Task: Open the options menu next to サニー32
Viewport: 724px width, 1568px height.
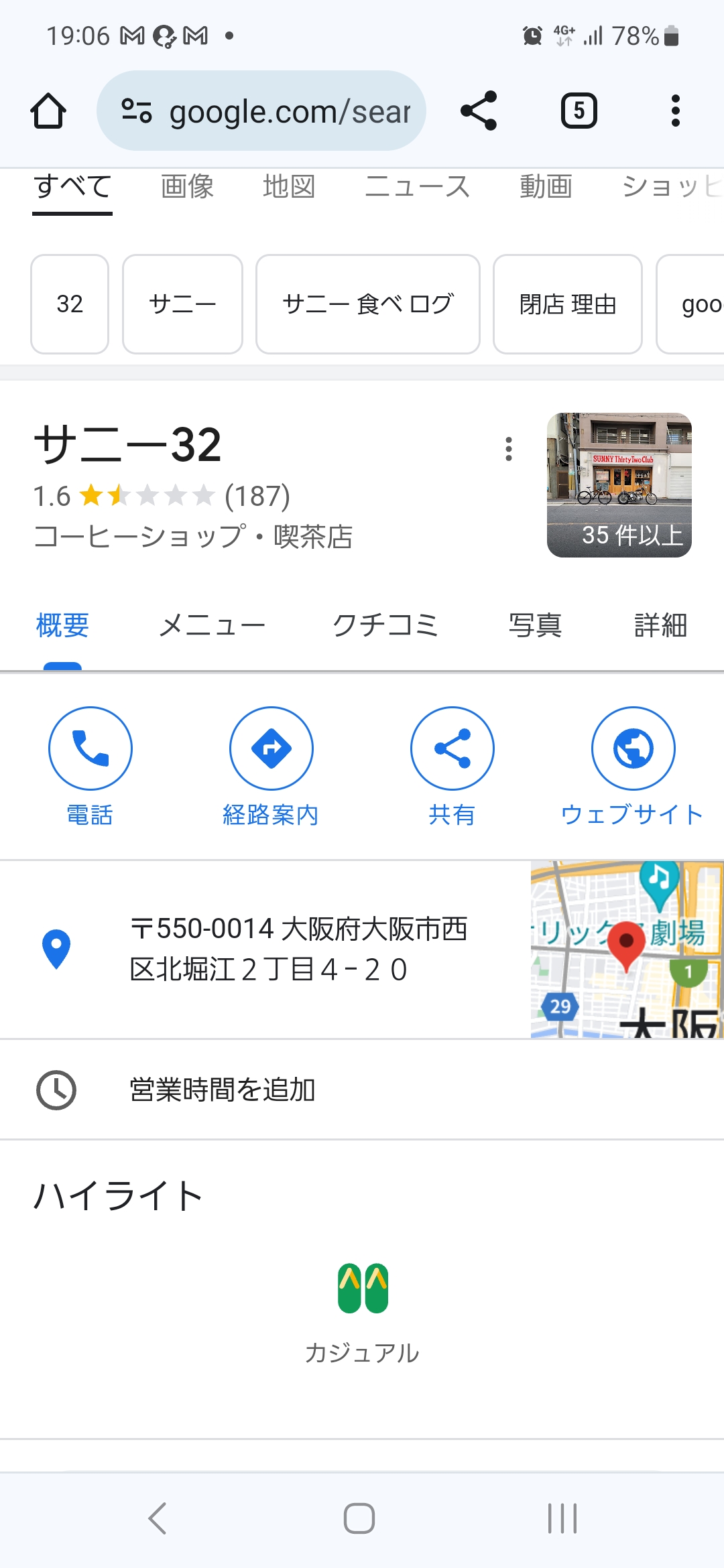Action: 509,449
